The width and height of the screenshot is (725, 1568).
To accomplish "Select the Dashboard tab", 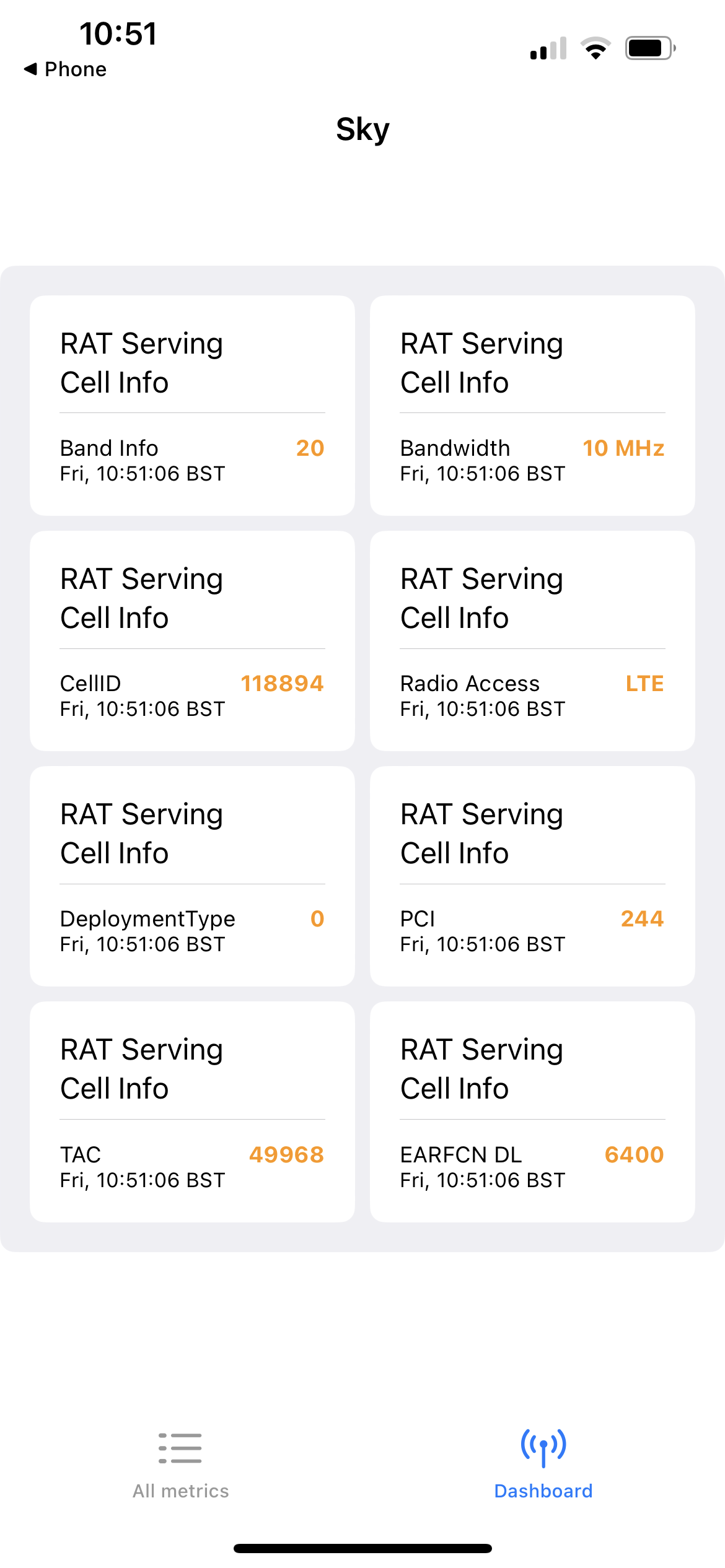I will point(543,1464).
